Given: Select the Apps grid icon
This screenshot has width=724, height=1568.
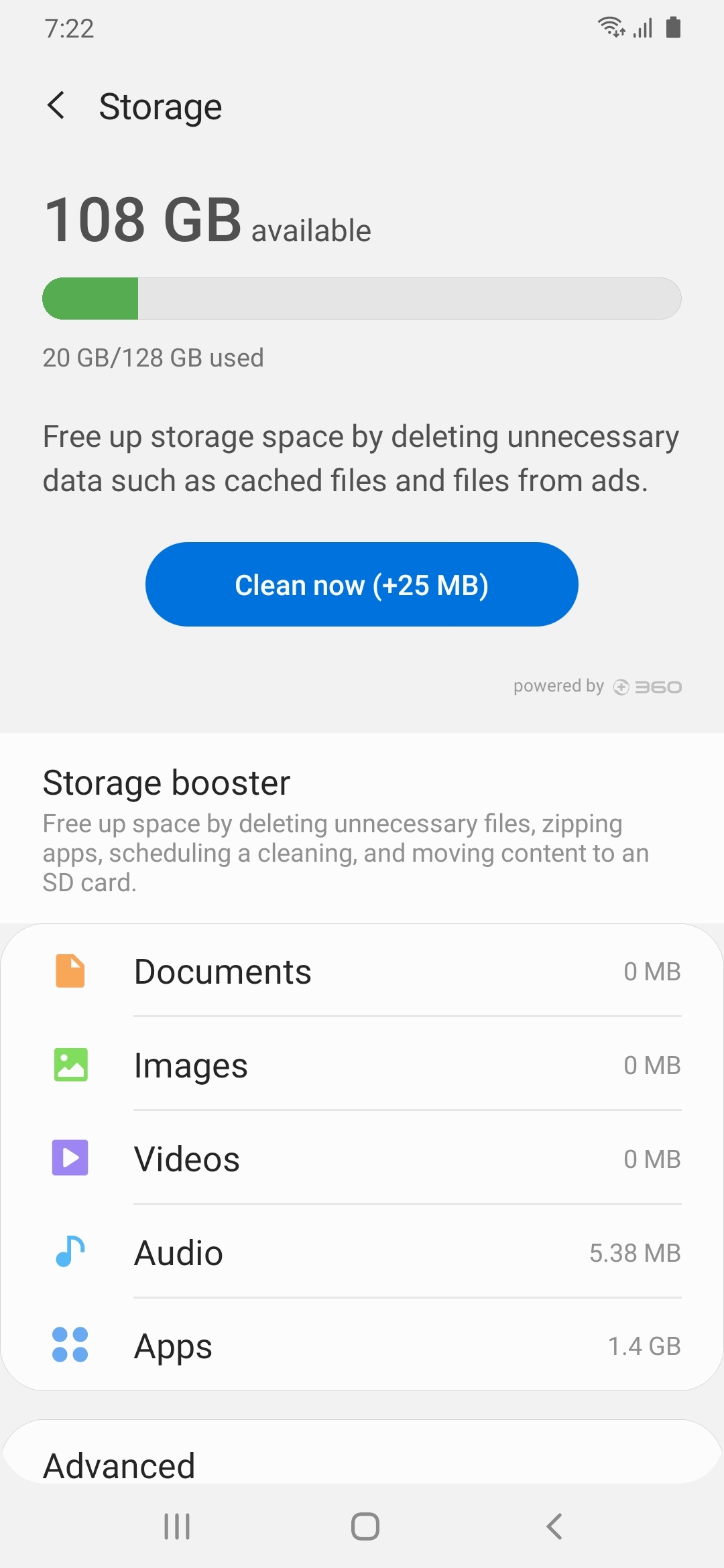Looking at the screenshot, I should (70, 1346).
